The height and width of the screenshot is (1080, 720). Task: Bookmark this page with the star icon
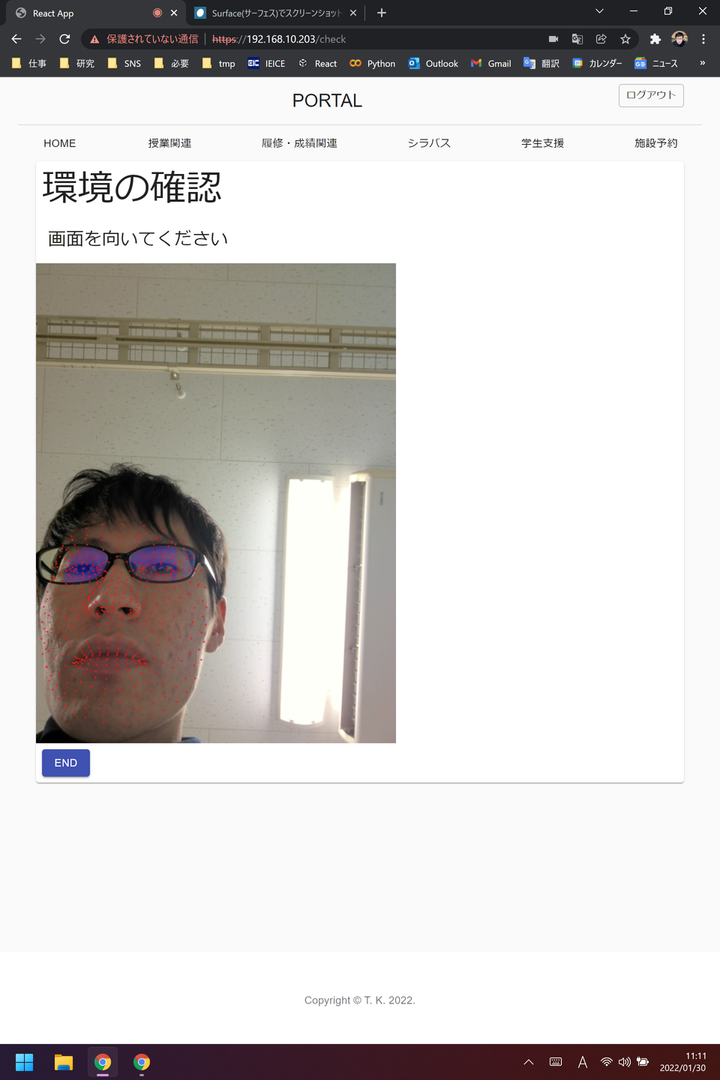[x=625, y=39]
